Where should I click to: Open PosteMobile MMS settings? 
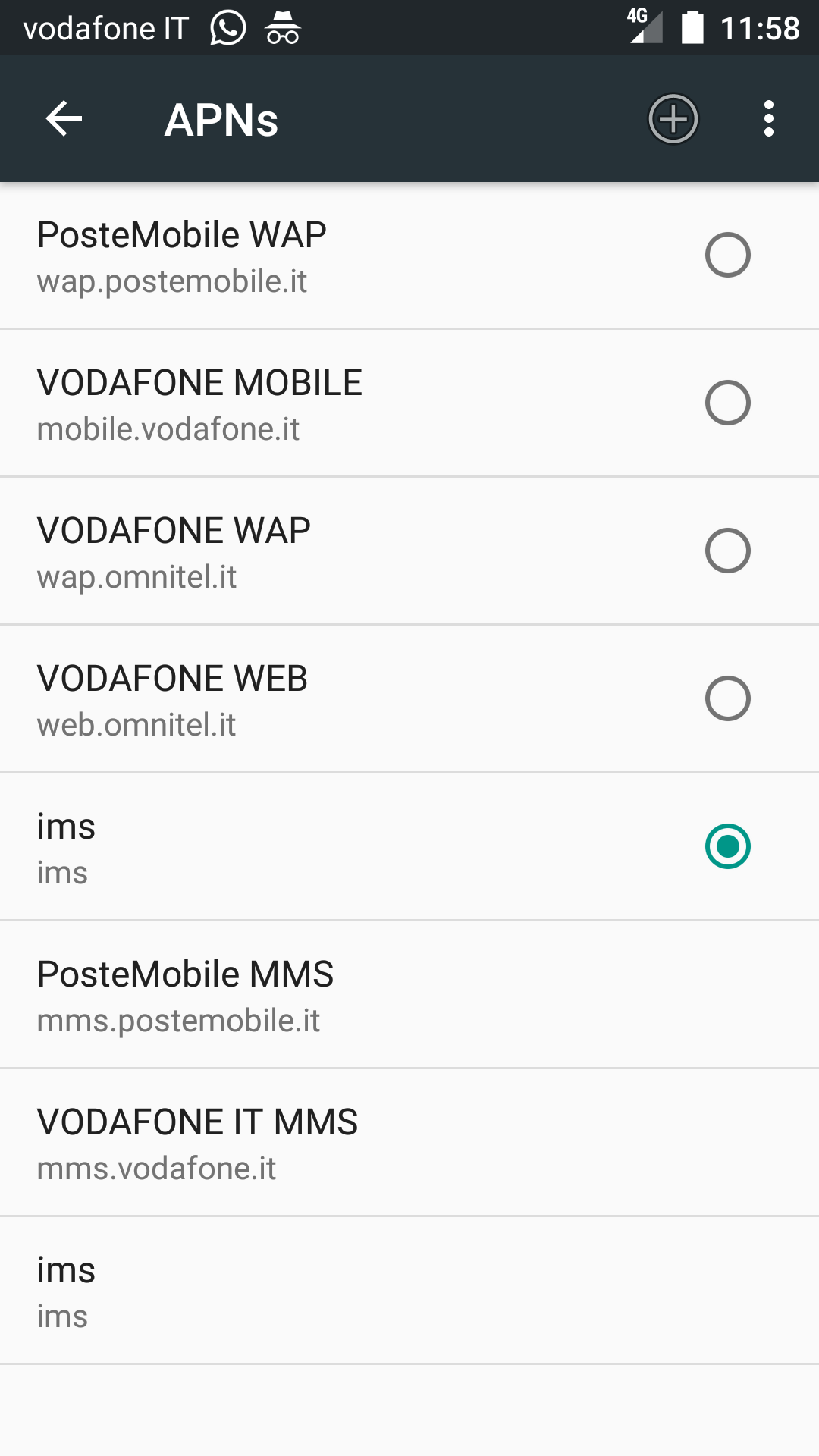click(409, 995)
